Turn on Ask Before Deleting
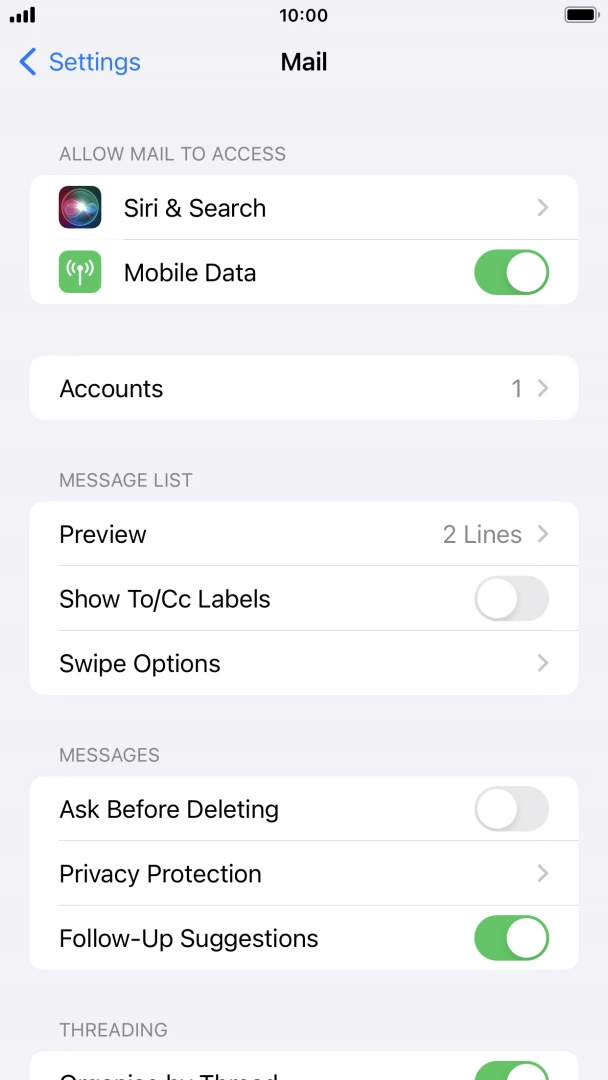The image size is (608, 1080). [511, 810]
